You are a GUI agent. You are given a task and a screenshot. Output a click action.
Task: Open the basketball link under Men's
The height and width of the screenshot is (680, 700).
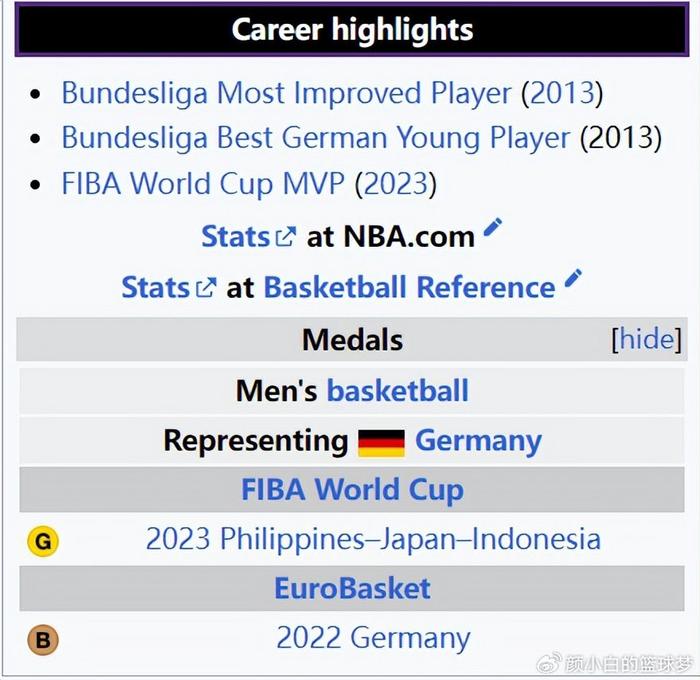[x=397, y=390]
